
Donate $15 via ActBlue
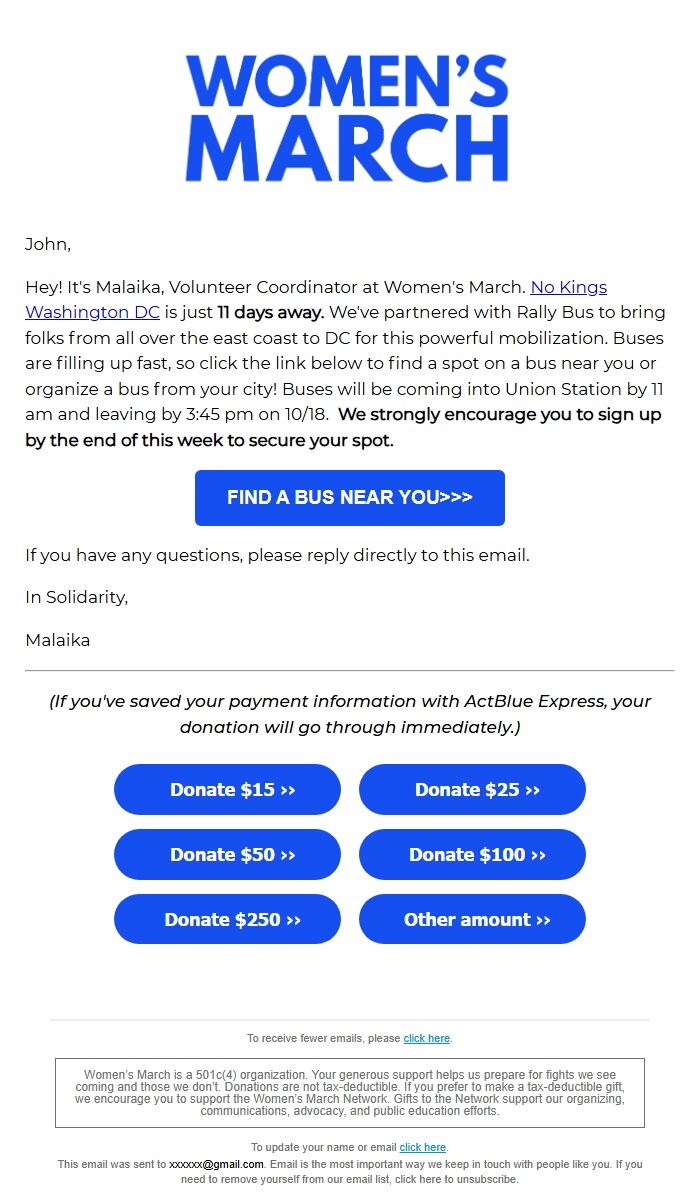coord(227,790)
